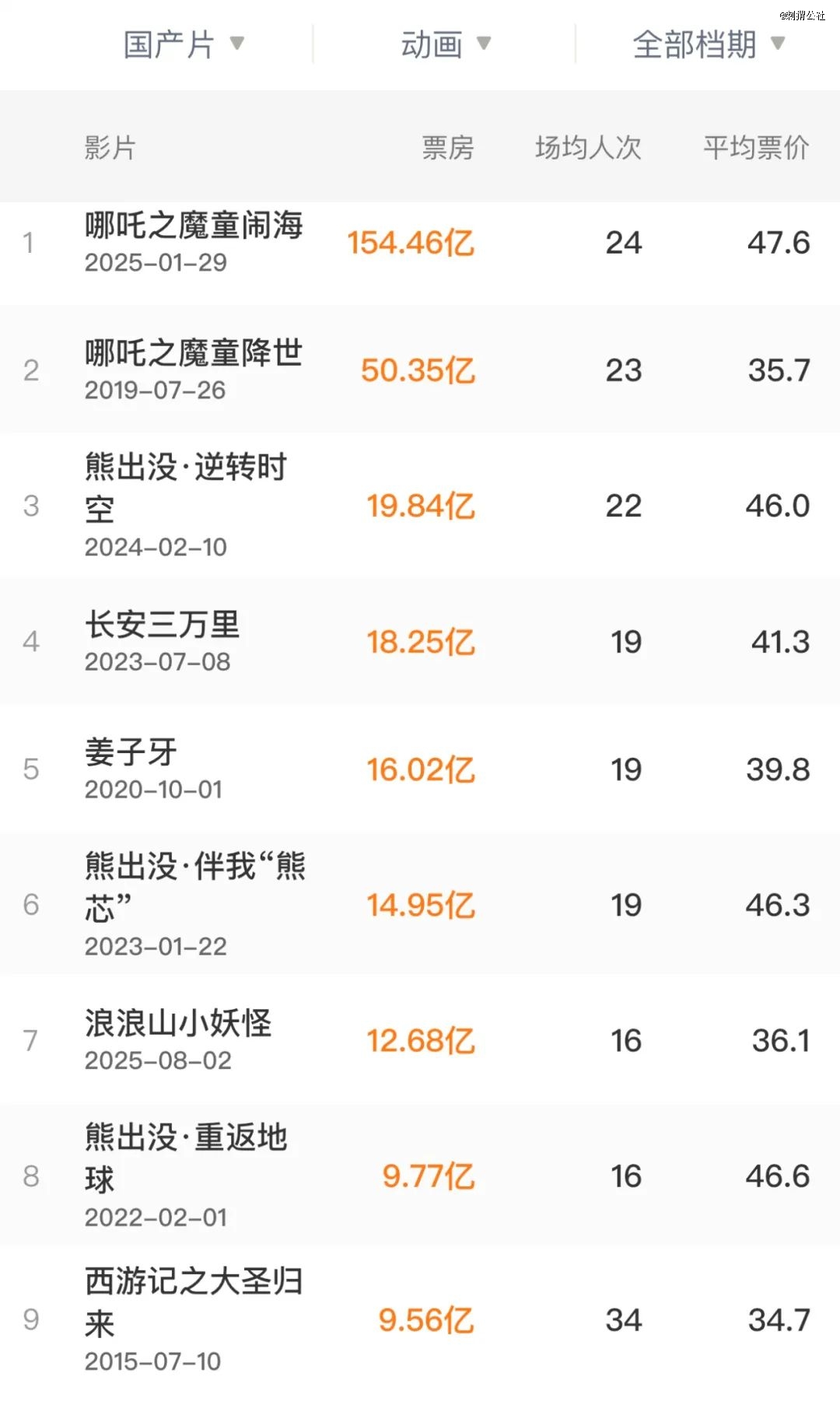Viewport: 840px width, 1405px height.
Task: Open 哪吒之魔童闹海 movie details
Action: coord(194,226)
